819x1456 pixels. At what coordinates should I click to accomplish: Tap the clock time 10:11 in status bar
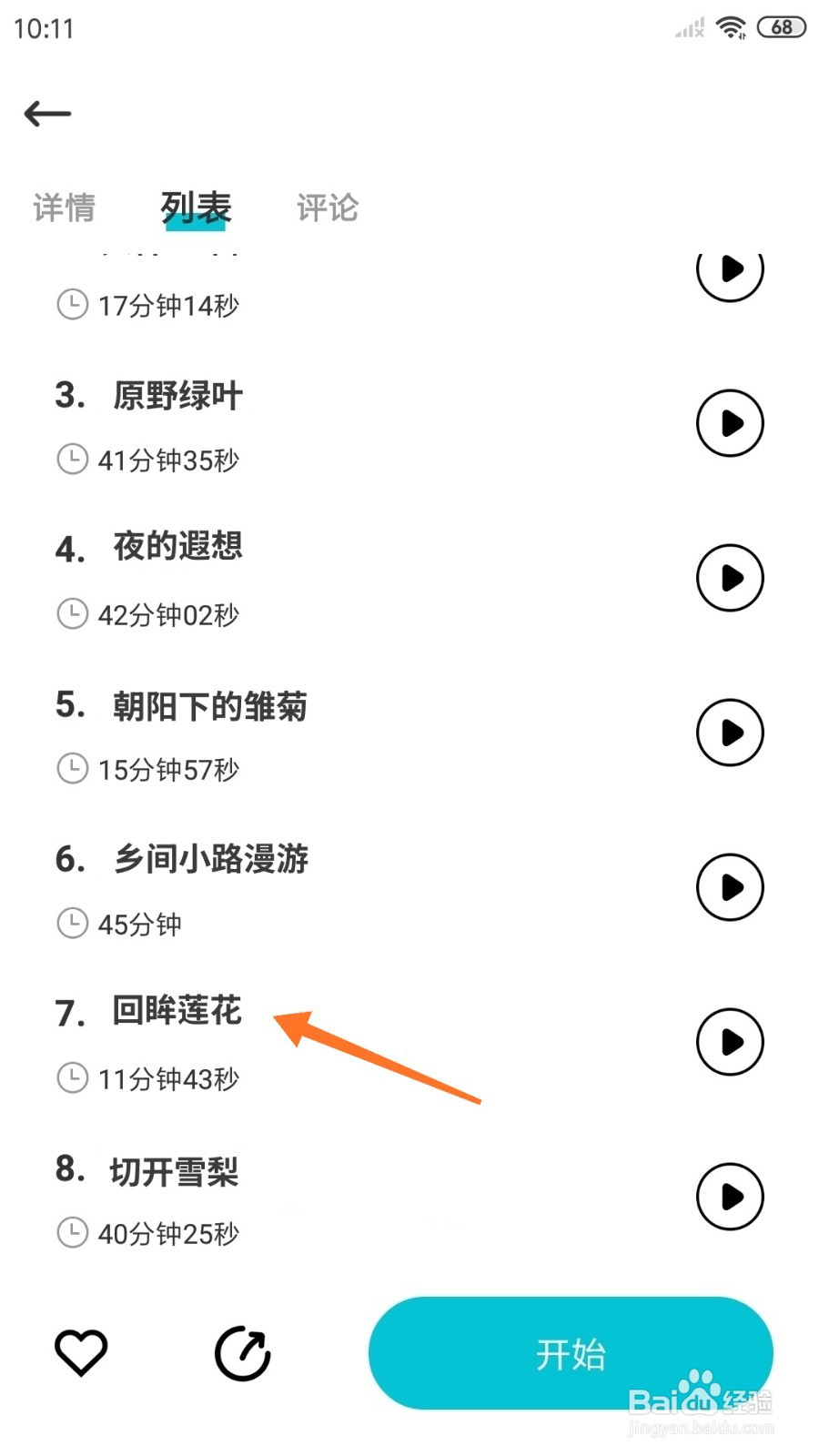45,27
